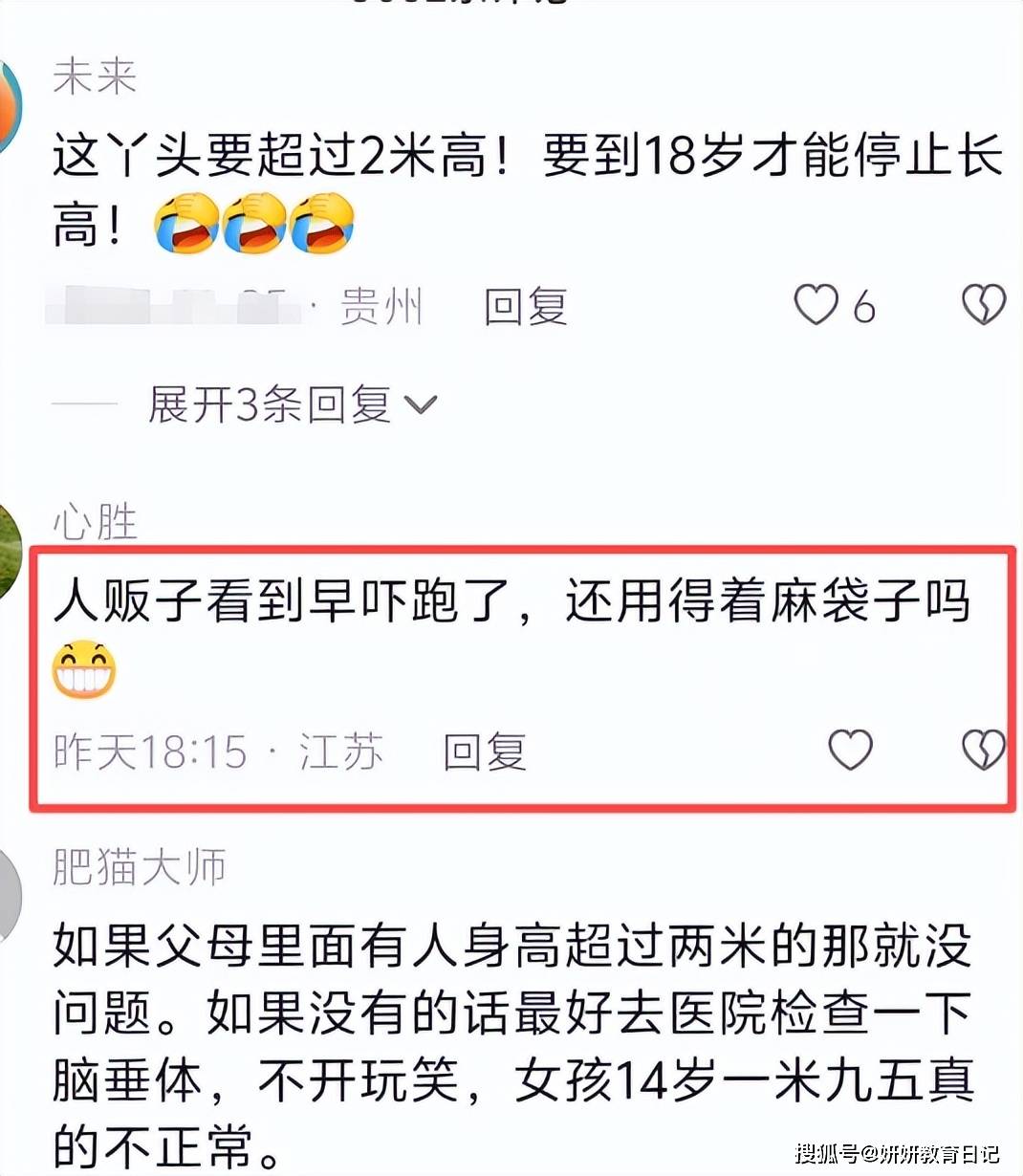Screen dimensions: 1023x1176
Task: Like the comment by 未来
Action: point(816,305)
